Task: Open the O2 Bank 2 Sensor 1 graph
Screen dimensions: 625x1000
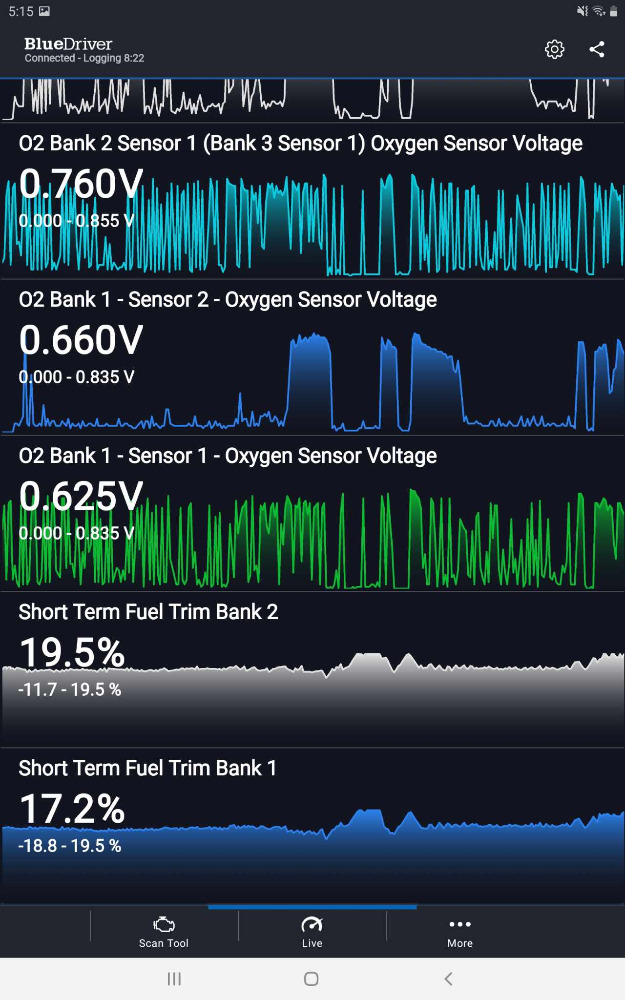Action: tap(312, 201)
